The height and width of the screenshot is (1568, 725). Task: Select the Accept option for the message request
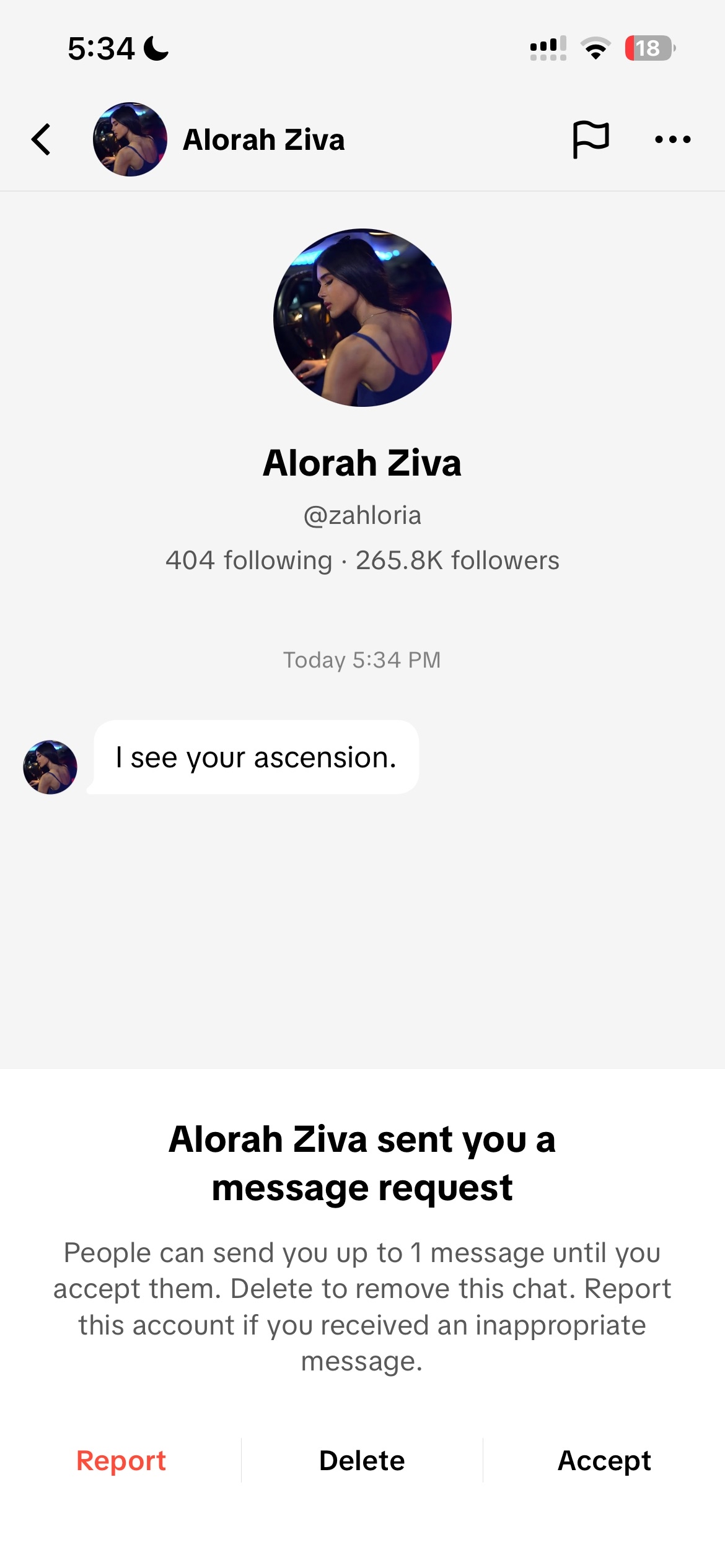[604, 1460]
